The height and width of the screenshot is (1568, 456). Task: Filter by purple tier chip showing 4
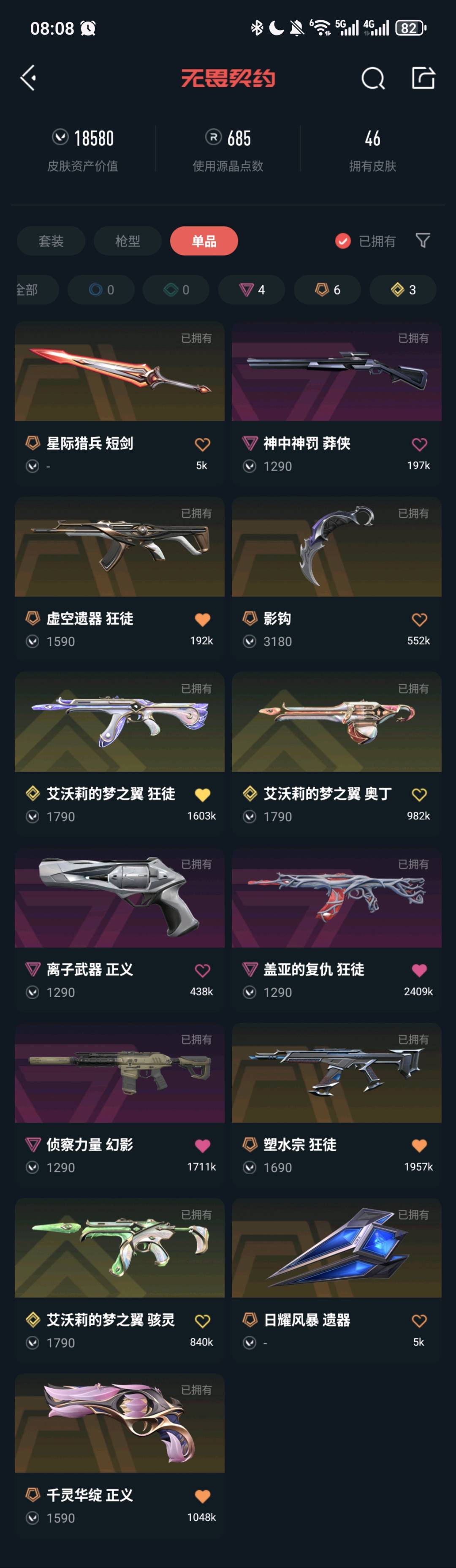pos(252,290)
